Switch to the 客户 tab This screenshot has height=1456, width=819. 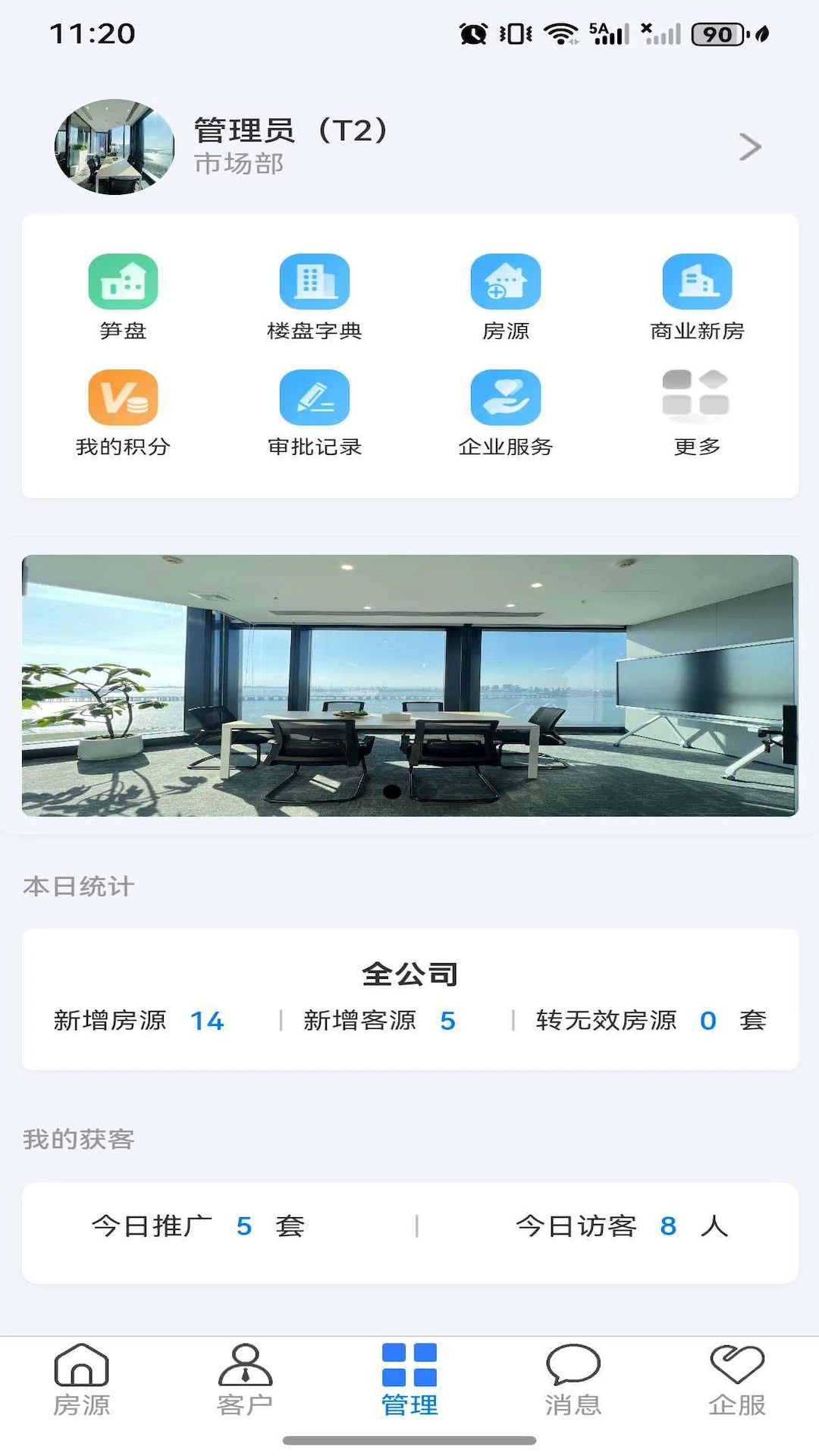245,1380
